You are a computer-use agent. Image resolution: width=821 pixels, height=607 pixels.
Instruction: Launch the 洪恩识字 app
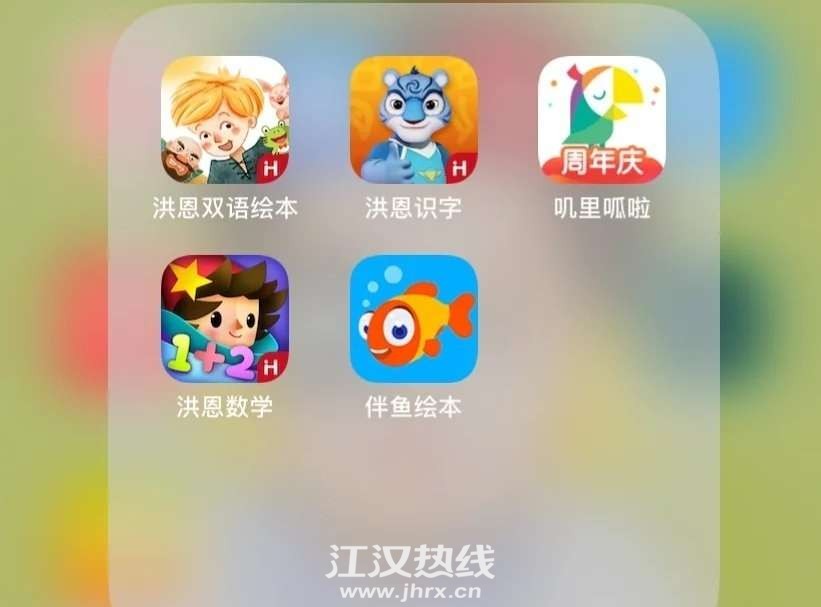(x=413, y=120)
